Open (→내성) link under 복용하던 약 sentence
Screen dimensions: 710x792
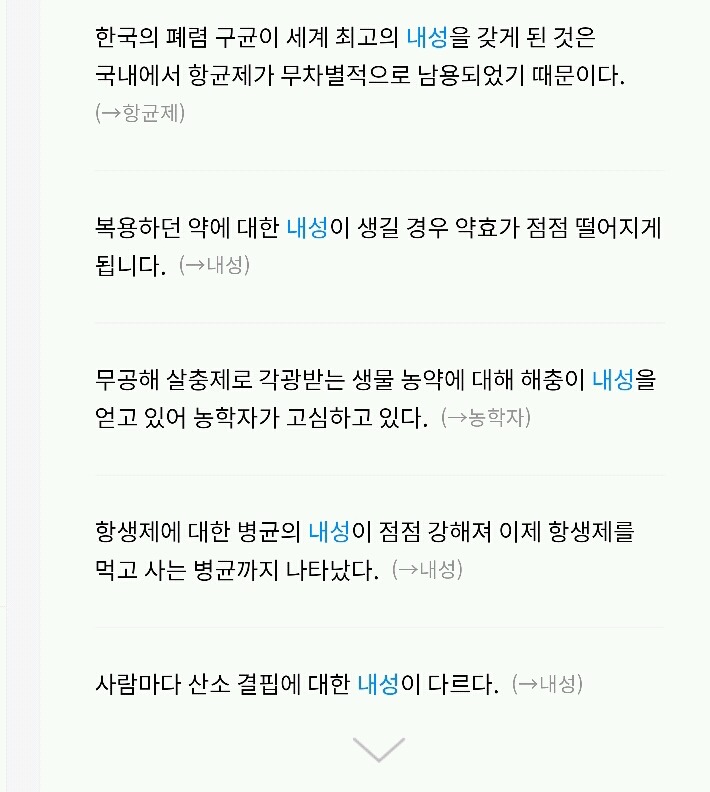[214, 266]
